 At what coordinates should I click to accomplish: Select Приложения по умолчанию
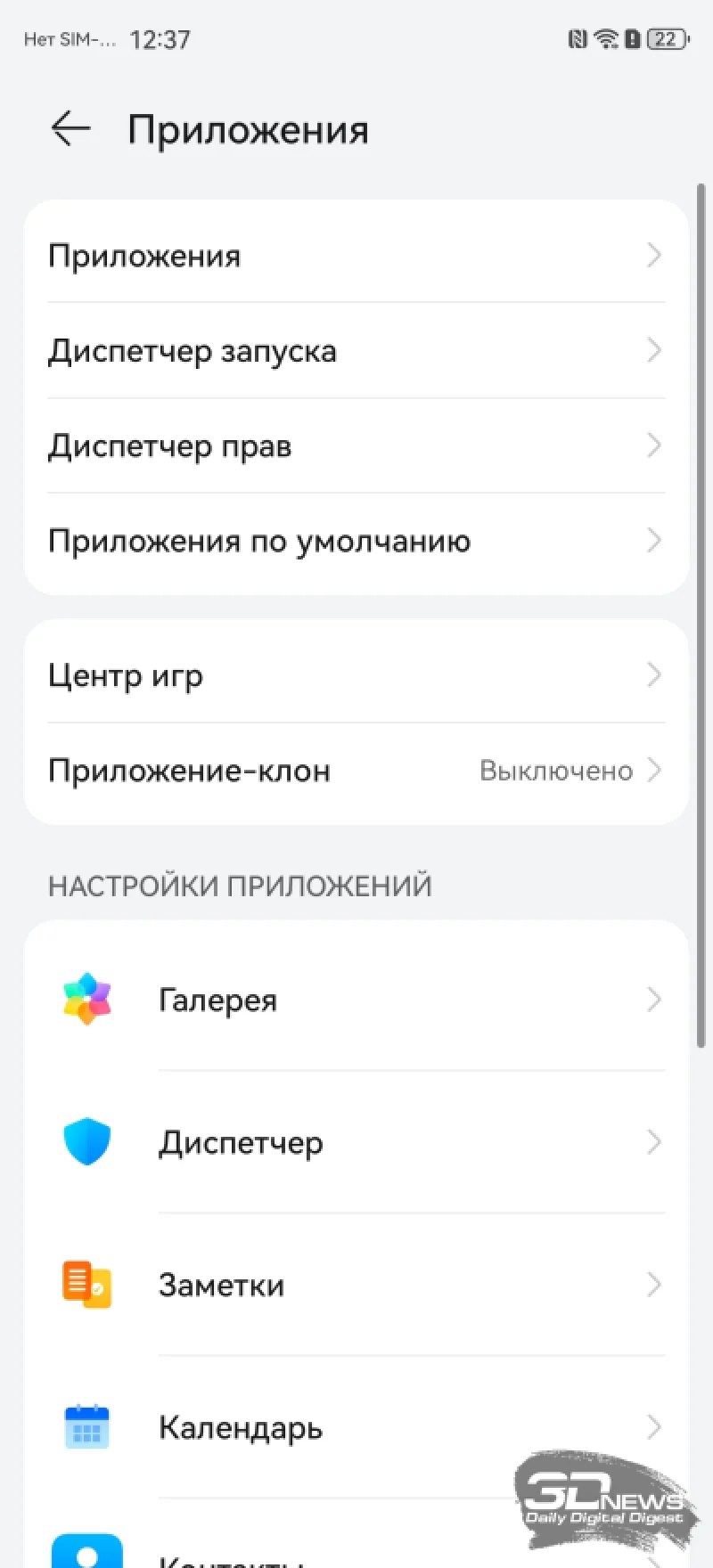coord(356,541)
